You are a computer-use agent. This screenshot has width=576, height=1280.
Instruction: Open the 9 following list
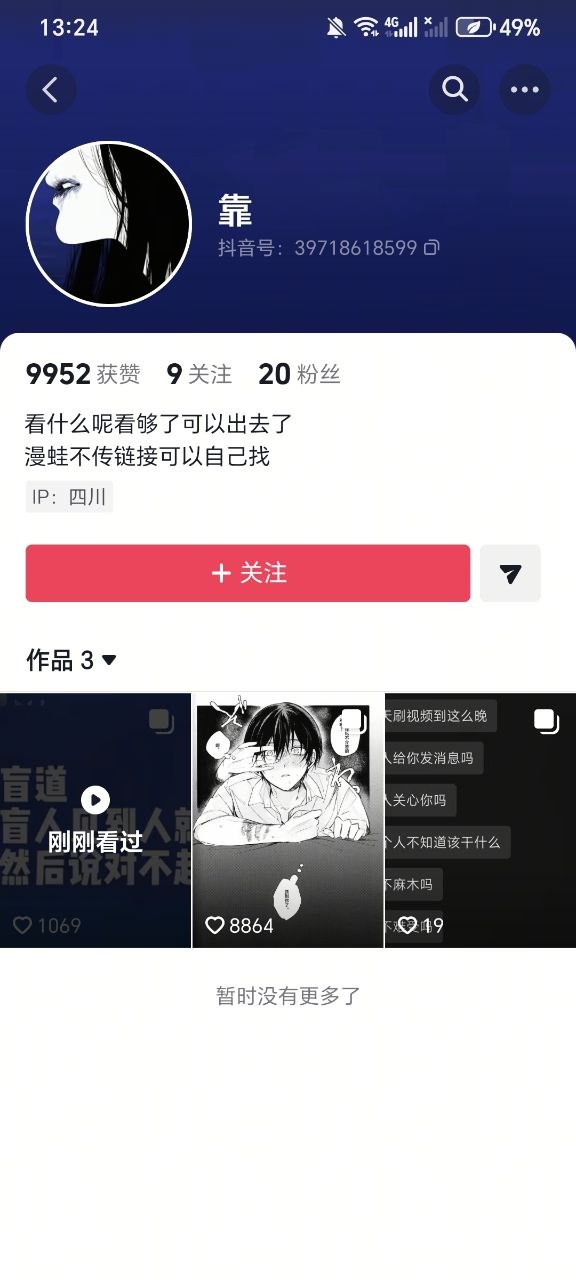199,374
